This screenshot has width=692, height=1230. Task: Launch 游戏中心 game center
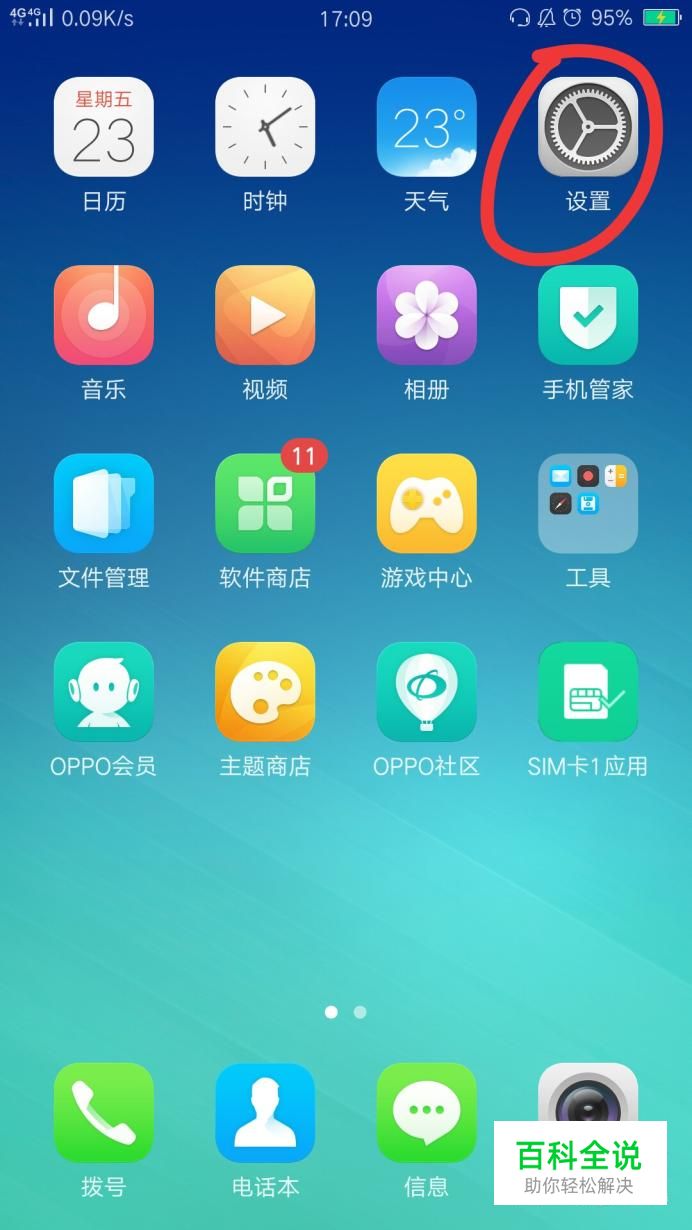point(426,503)
